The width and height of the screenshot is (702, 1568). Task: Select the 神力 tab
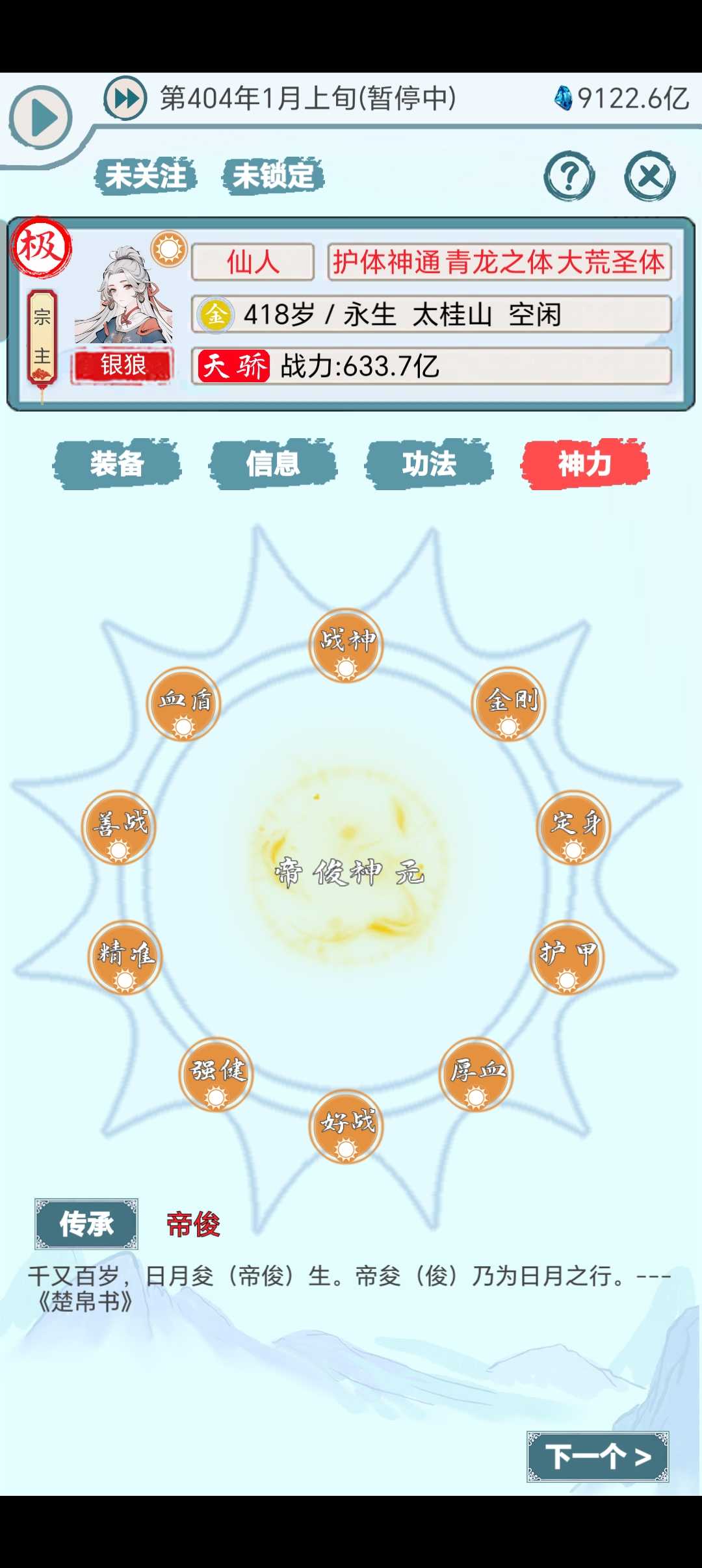[585, 464]
